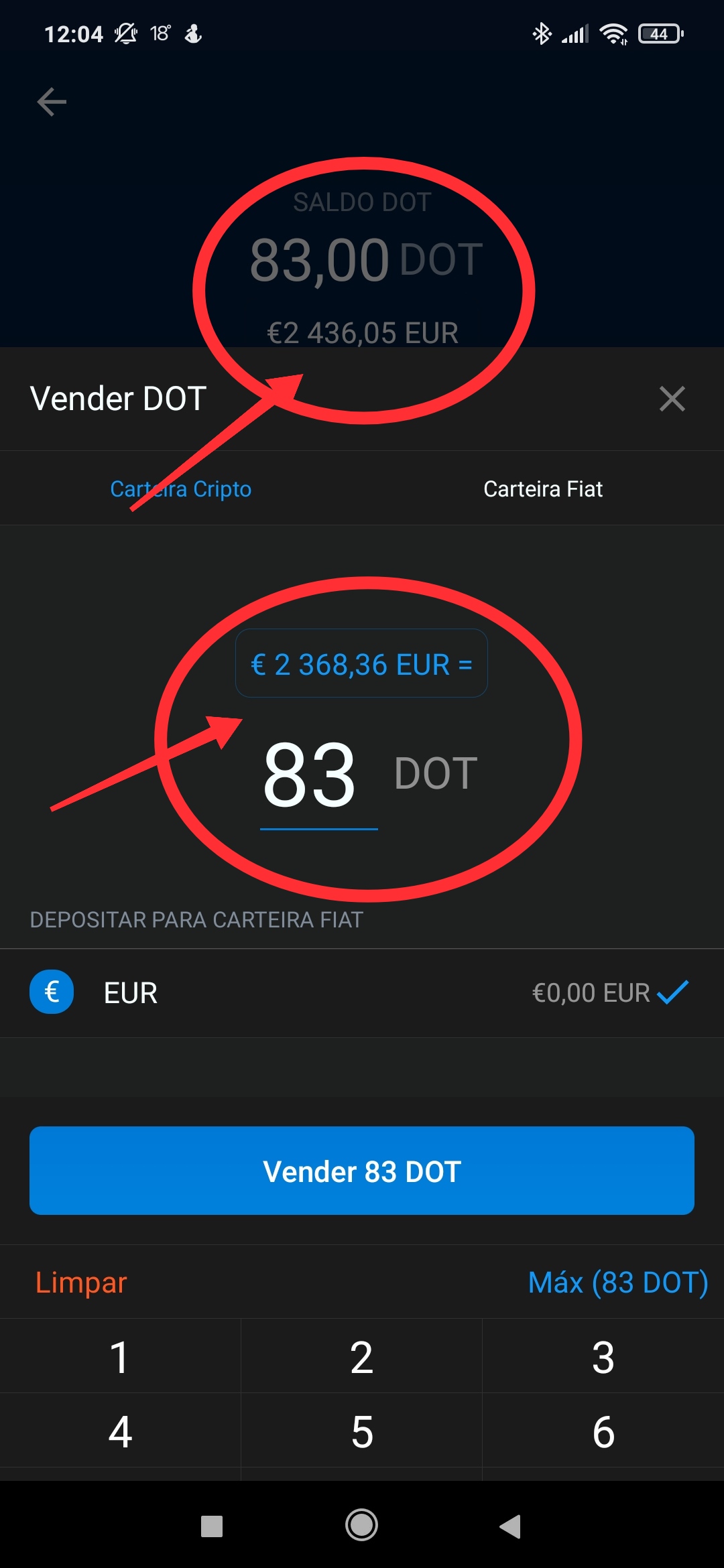Toggle the EUR amount conversion chip

tap(361, 664)
